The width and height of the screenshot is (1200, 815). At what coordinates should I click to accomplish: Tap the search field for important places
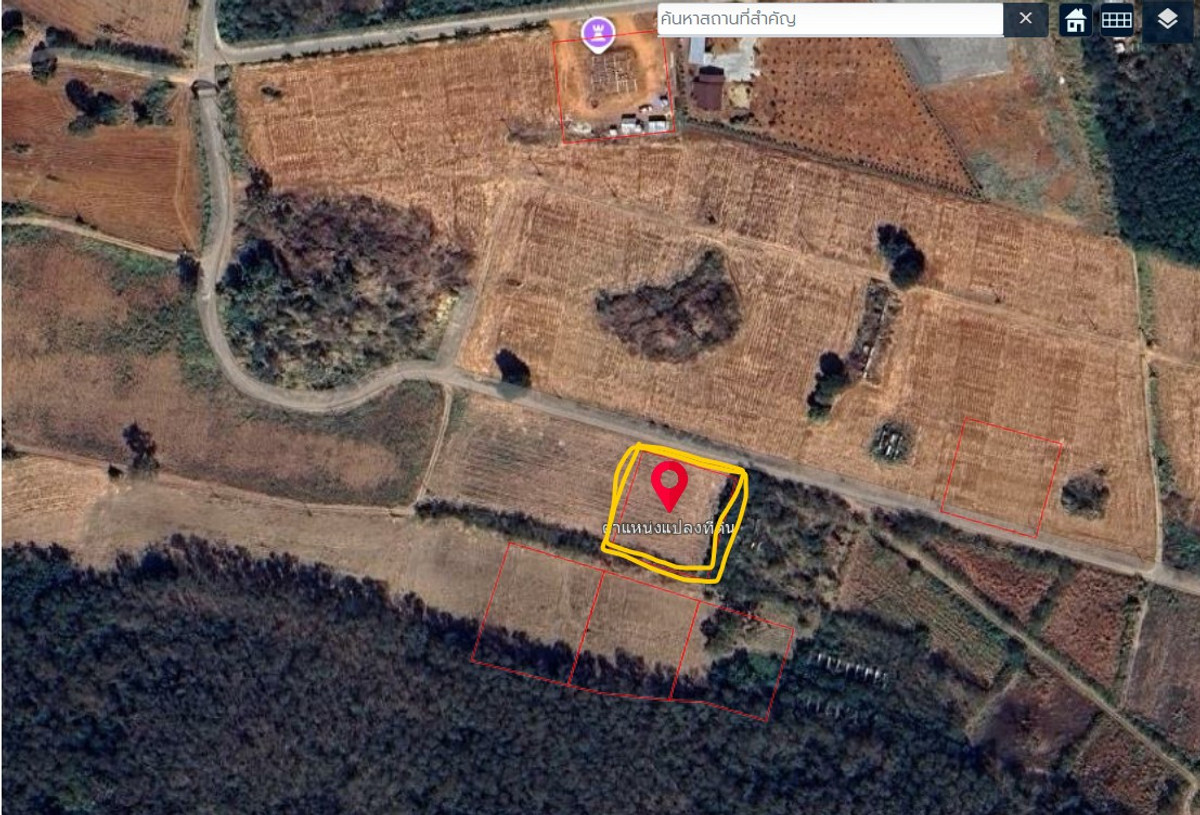pos(828,19)
